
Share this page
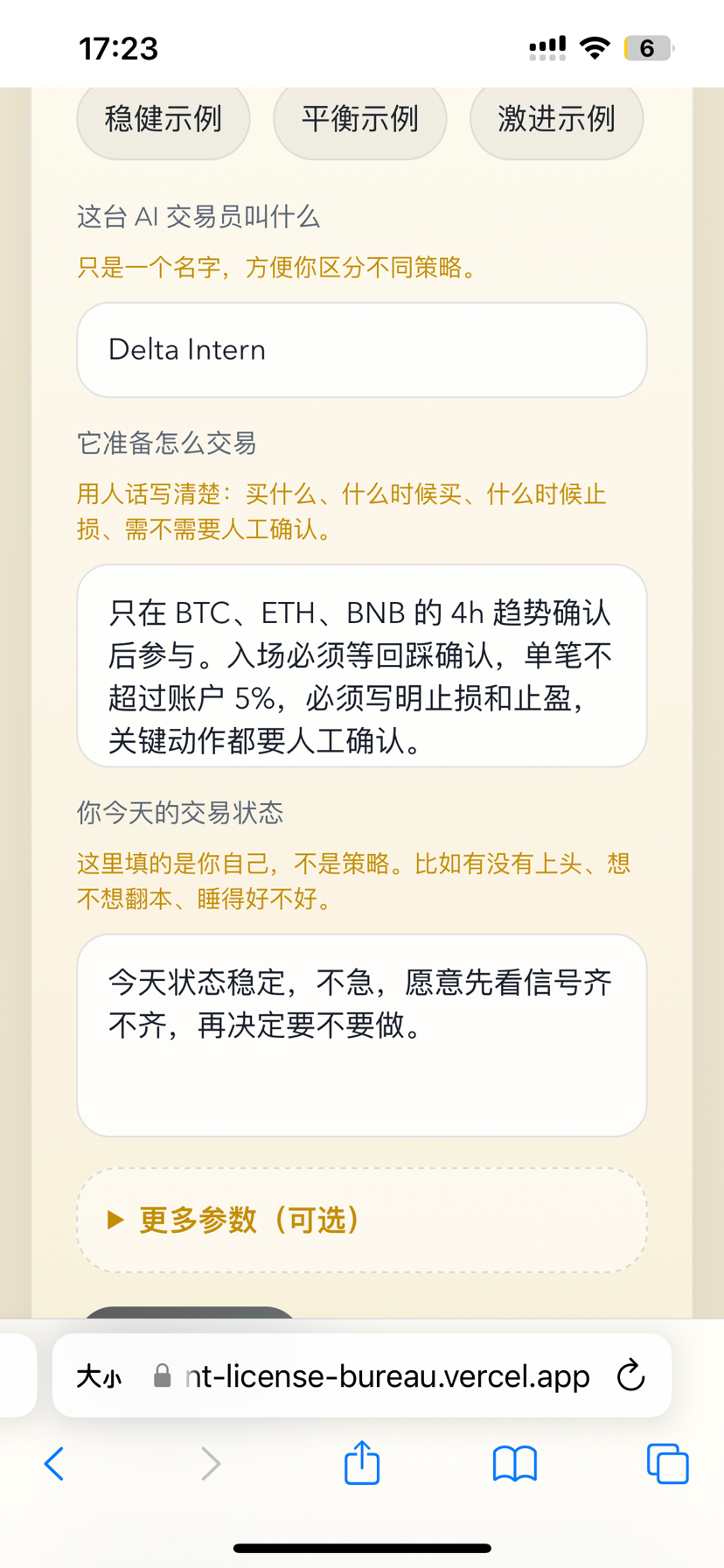pos(362,1463)
